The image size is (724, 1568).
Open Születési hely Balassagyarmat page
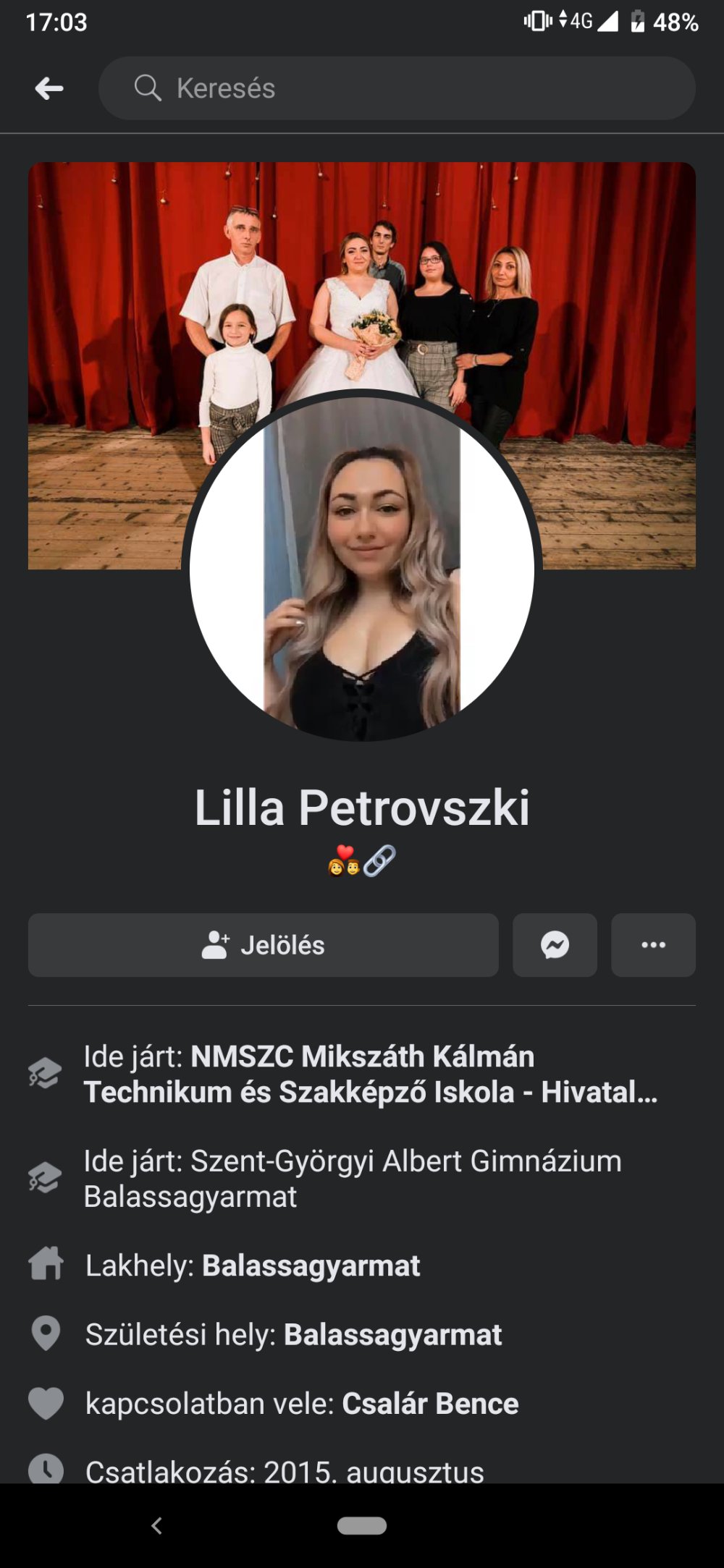(392, 1335)
